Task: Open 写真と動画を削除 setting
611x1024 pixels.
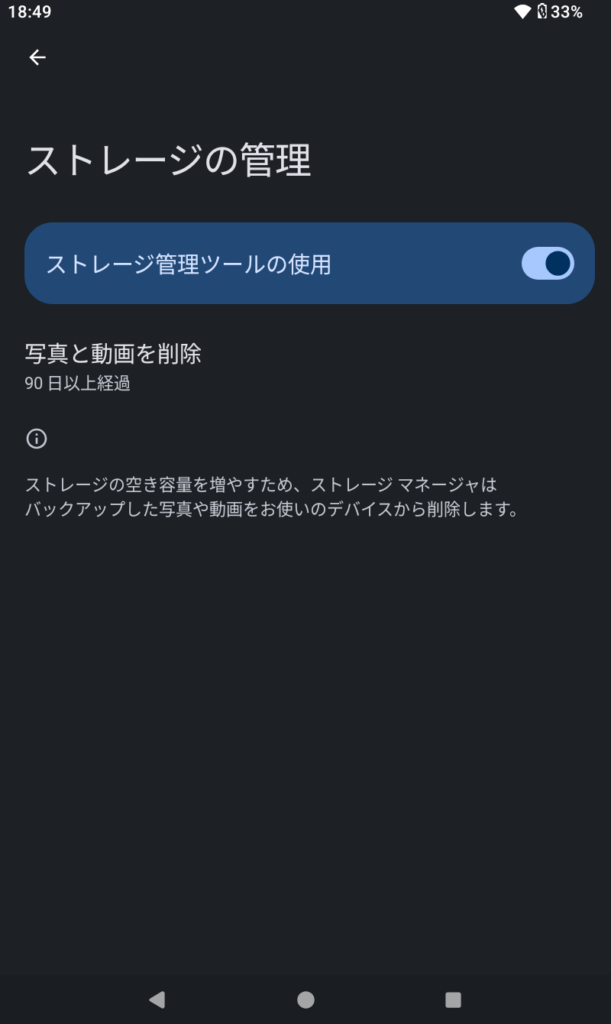Action: tap(114, 366)
